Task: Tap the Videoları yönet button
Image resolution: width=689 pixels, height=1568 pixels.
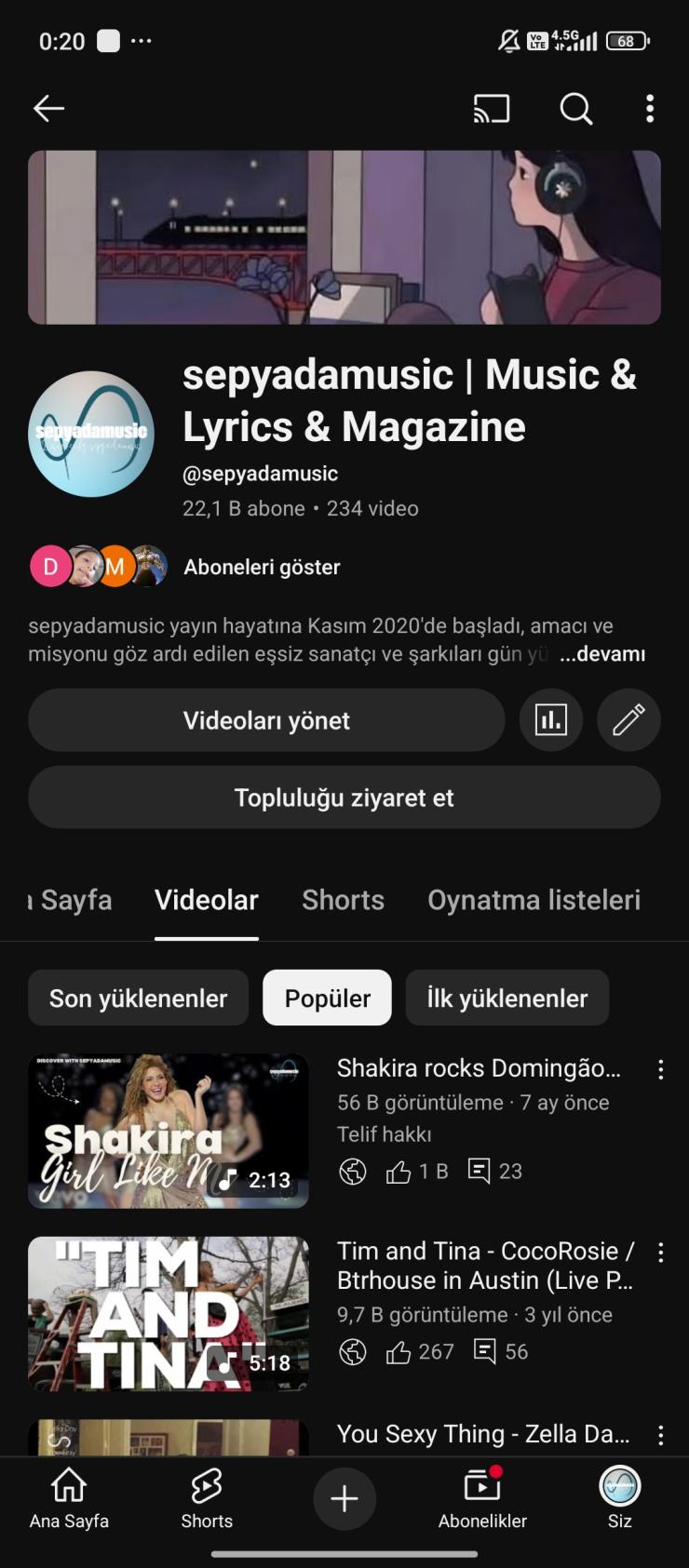Action: (x=266, y=720)
